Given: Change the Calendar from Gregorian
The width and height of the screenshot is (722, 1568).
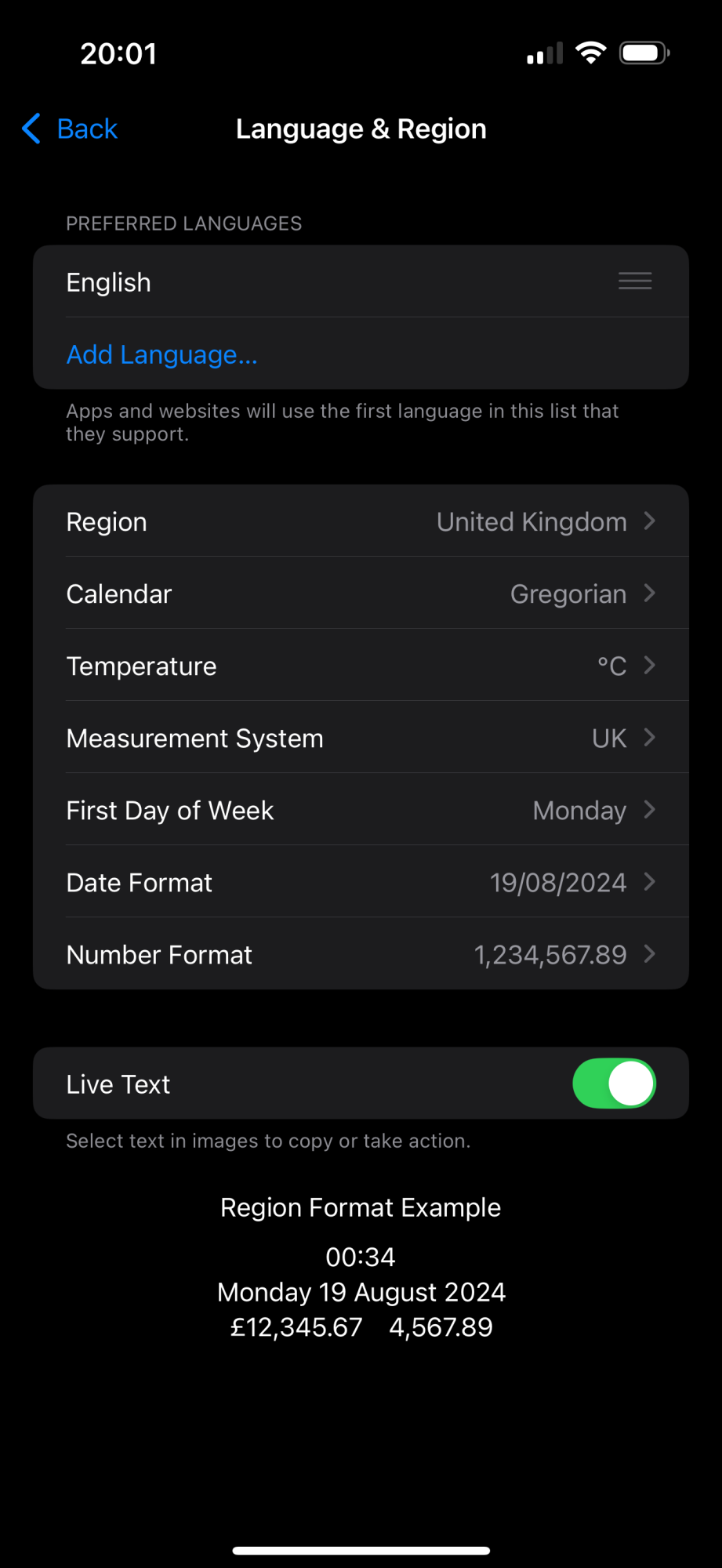Looking at the screenshot, I should [x=361, y=593].
